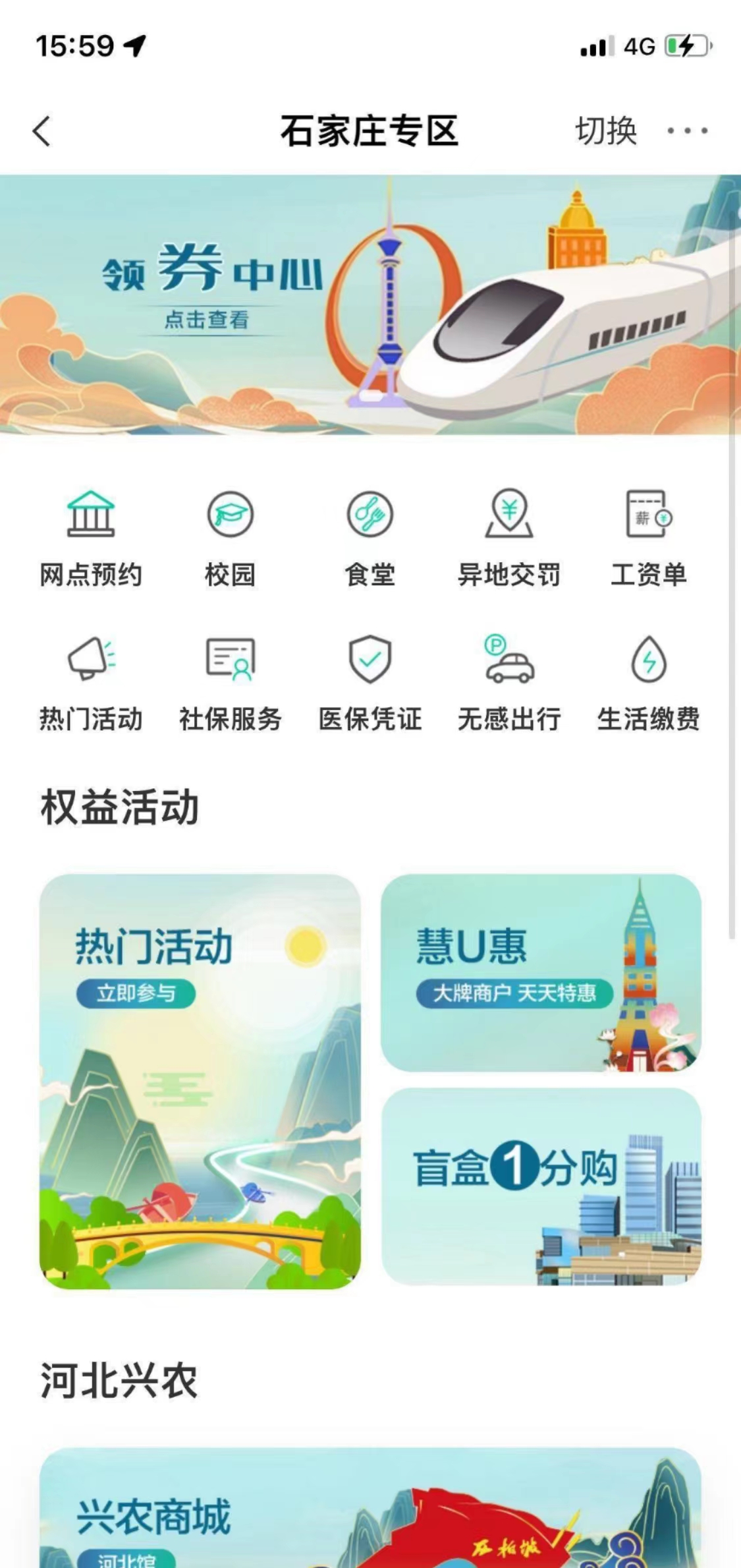Open the 领券中心 coupon banner
741x1568 pixels.
click(369, 305)
